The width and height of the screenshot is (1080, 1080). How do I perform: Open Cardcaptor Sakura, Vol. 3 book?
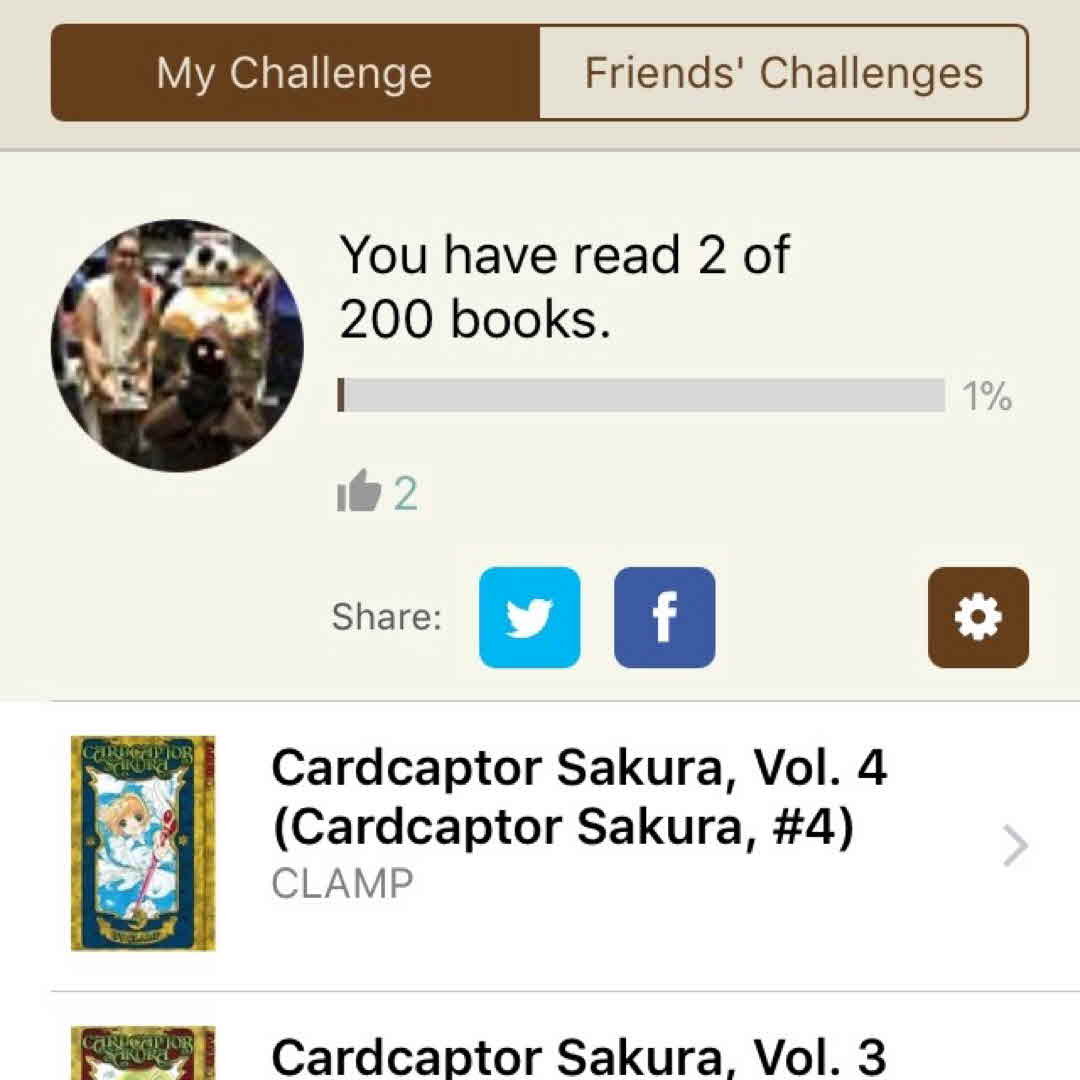(578, 1055)
